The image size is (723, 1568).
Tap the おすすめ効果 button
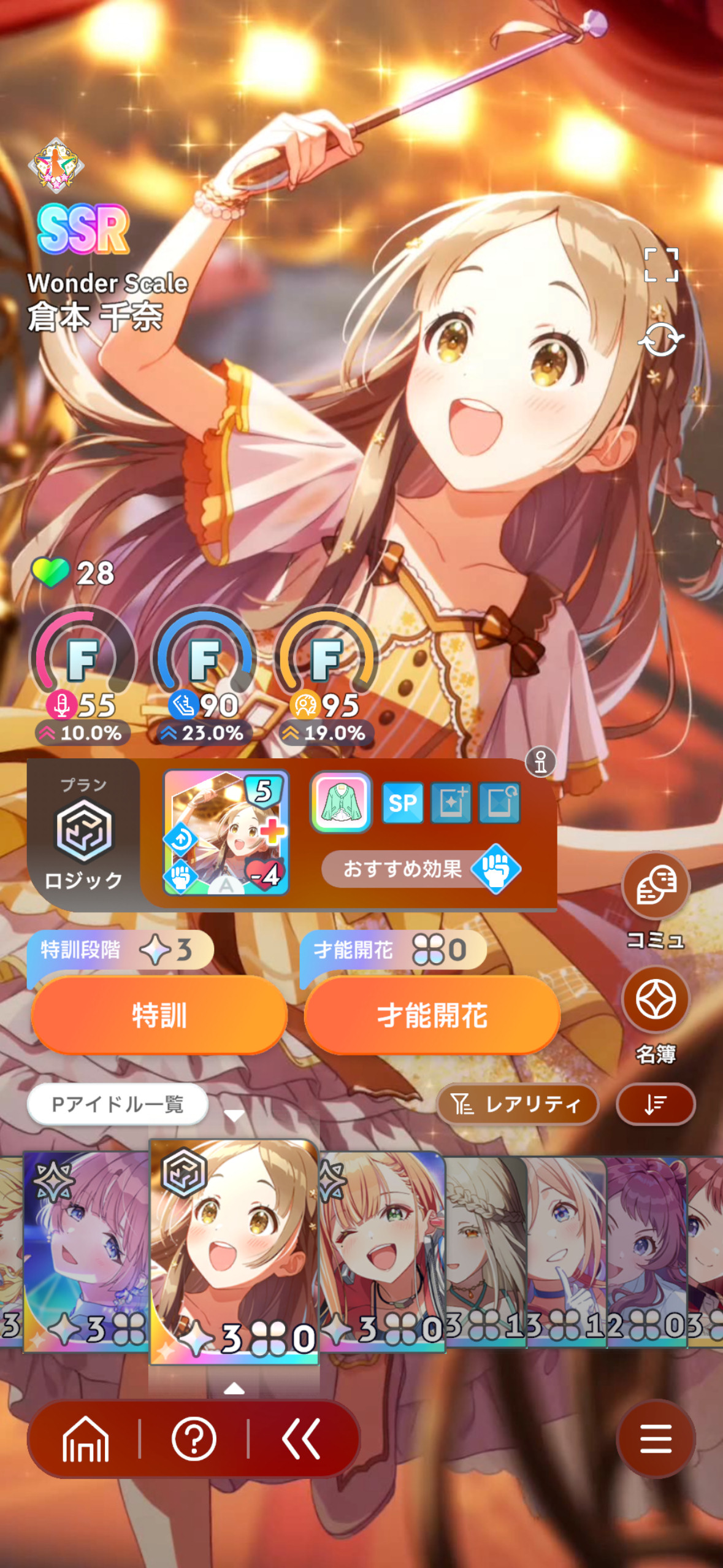[422, 869]
